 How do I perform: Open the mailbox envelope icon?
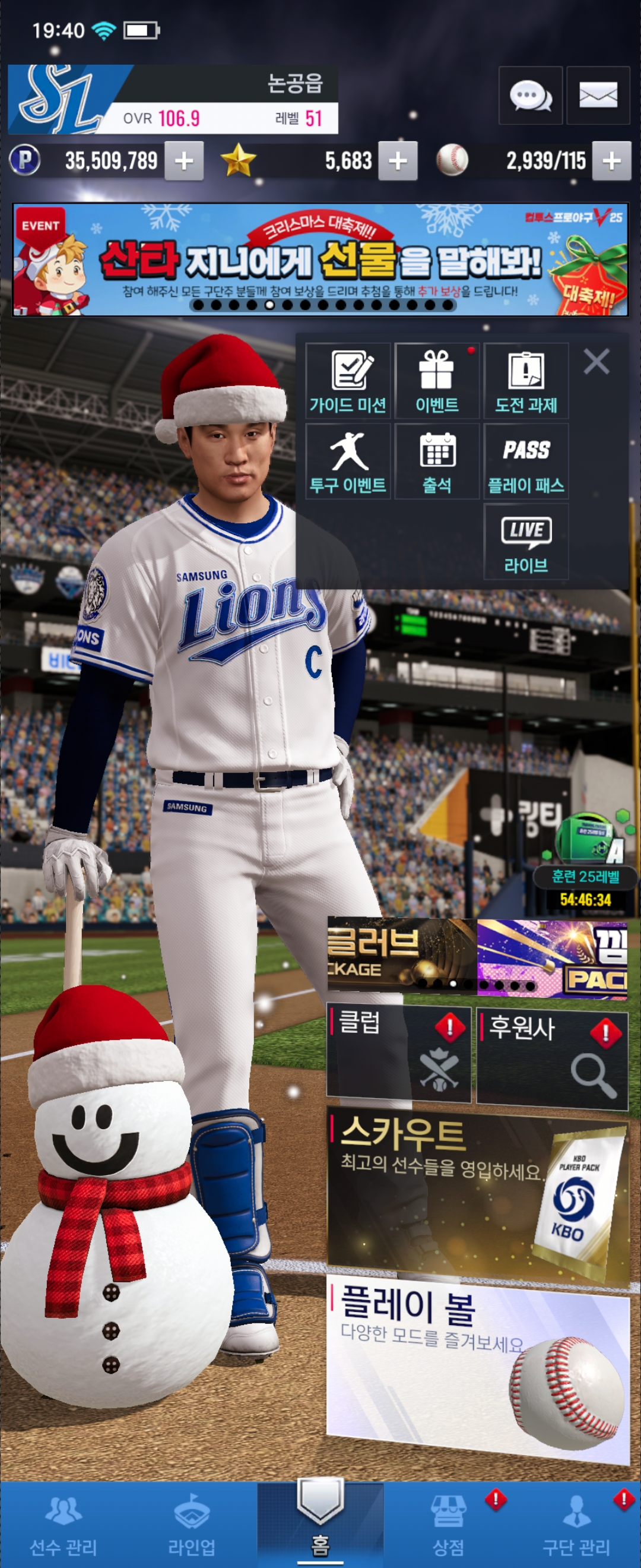[597, 96]
